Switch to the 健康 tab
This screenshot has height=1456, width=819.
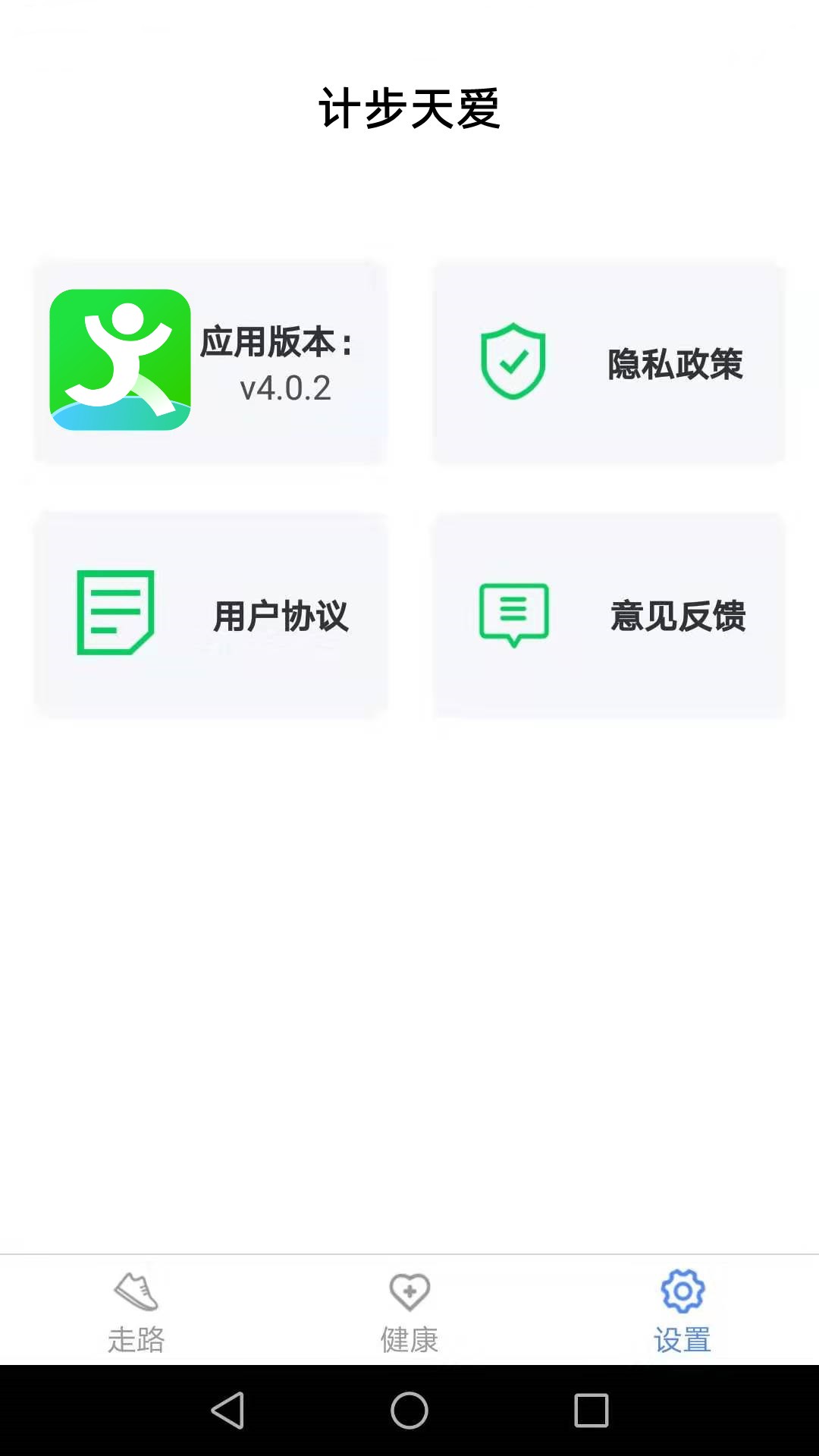pyautogui.click(x=409, y=1312)
